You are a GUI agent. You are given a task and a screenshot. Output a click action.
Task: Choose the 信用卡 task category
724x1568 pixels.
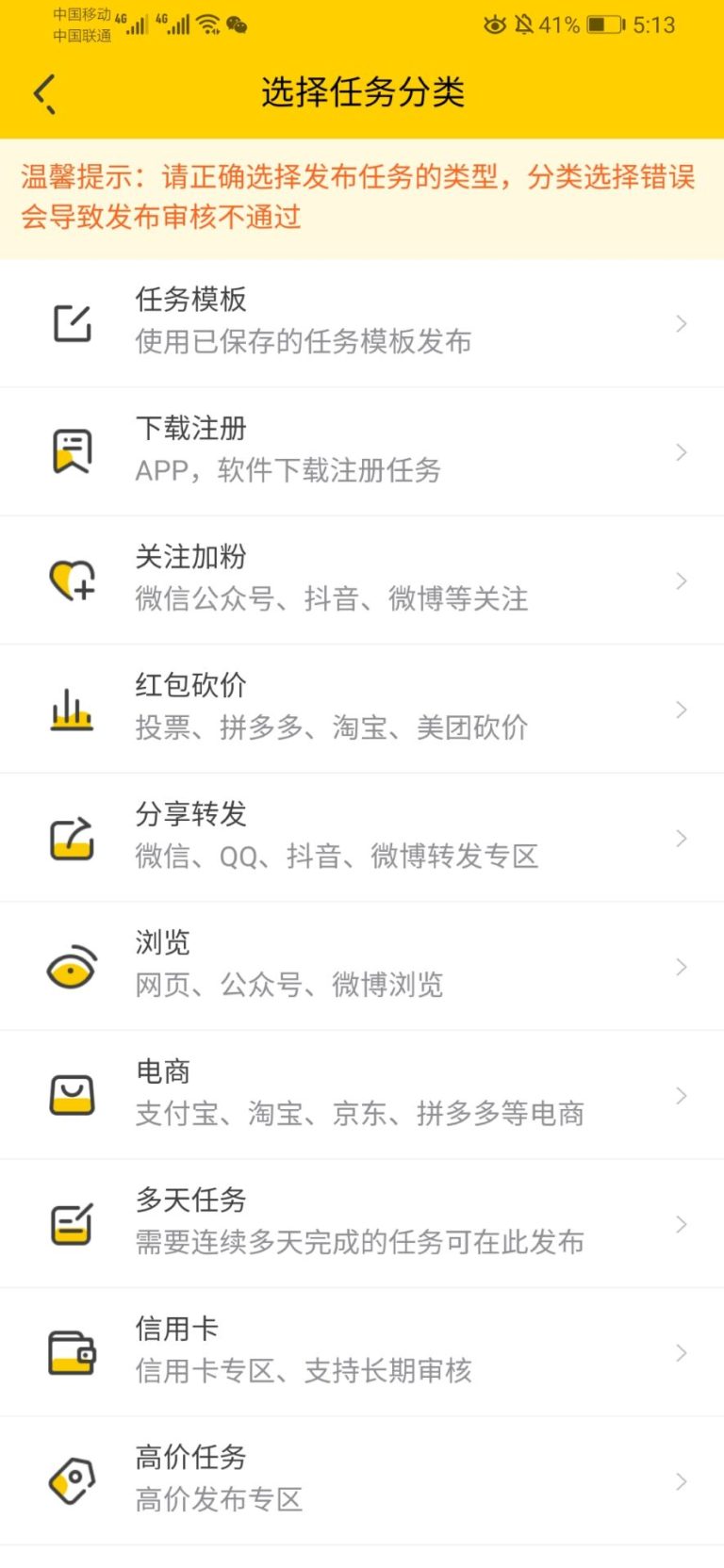point(362,1351)
